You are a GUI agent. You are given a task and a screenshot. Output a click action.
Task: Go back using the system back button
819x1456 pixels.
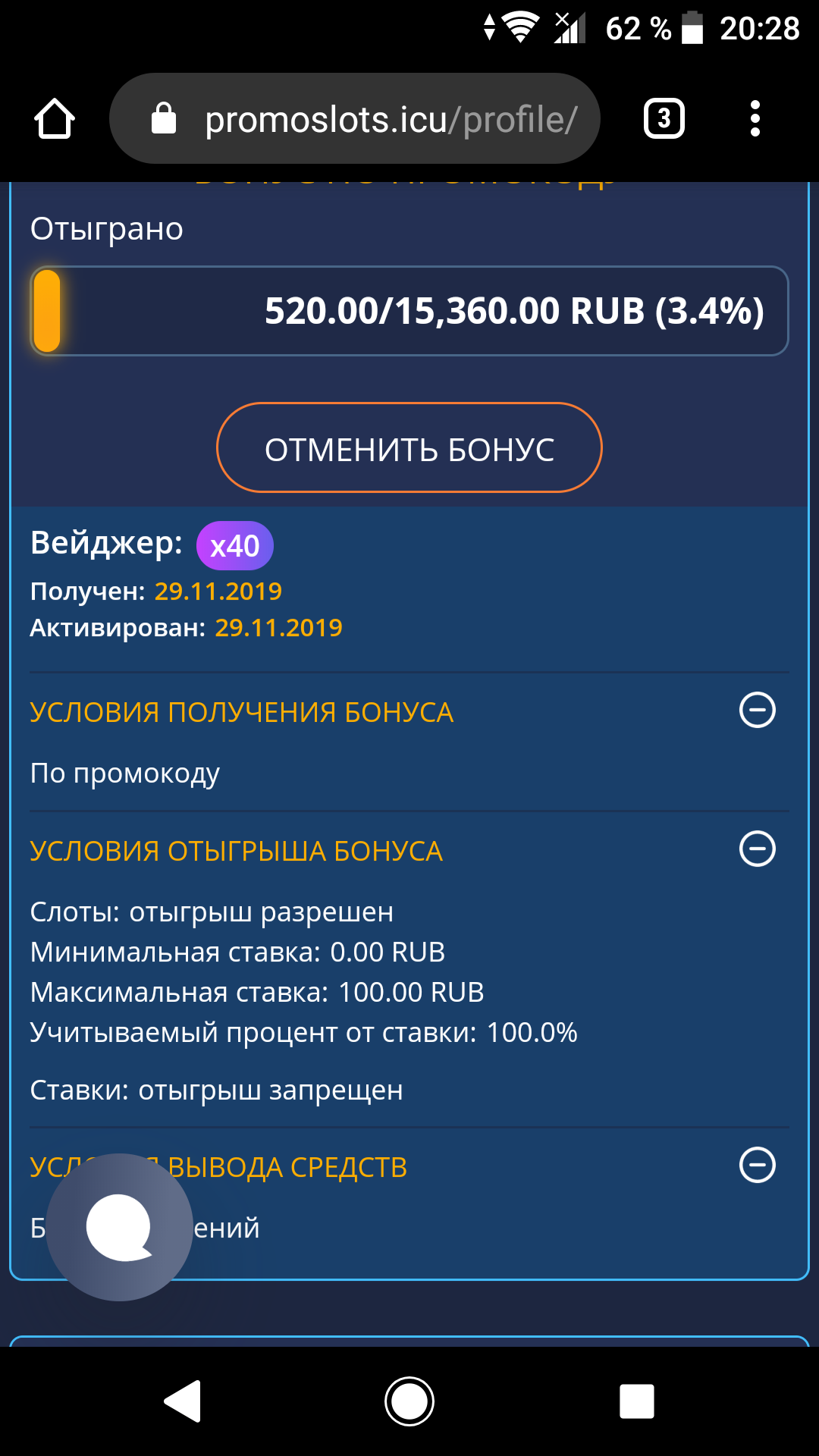tap(183, 1401)
